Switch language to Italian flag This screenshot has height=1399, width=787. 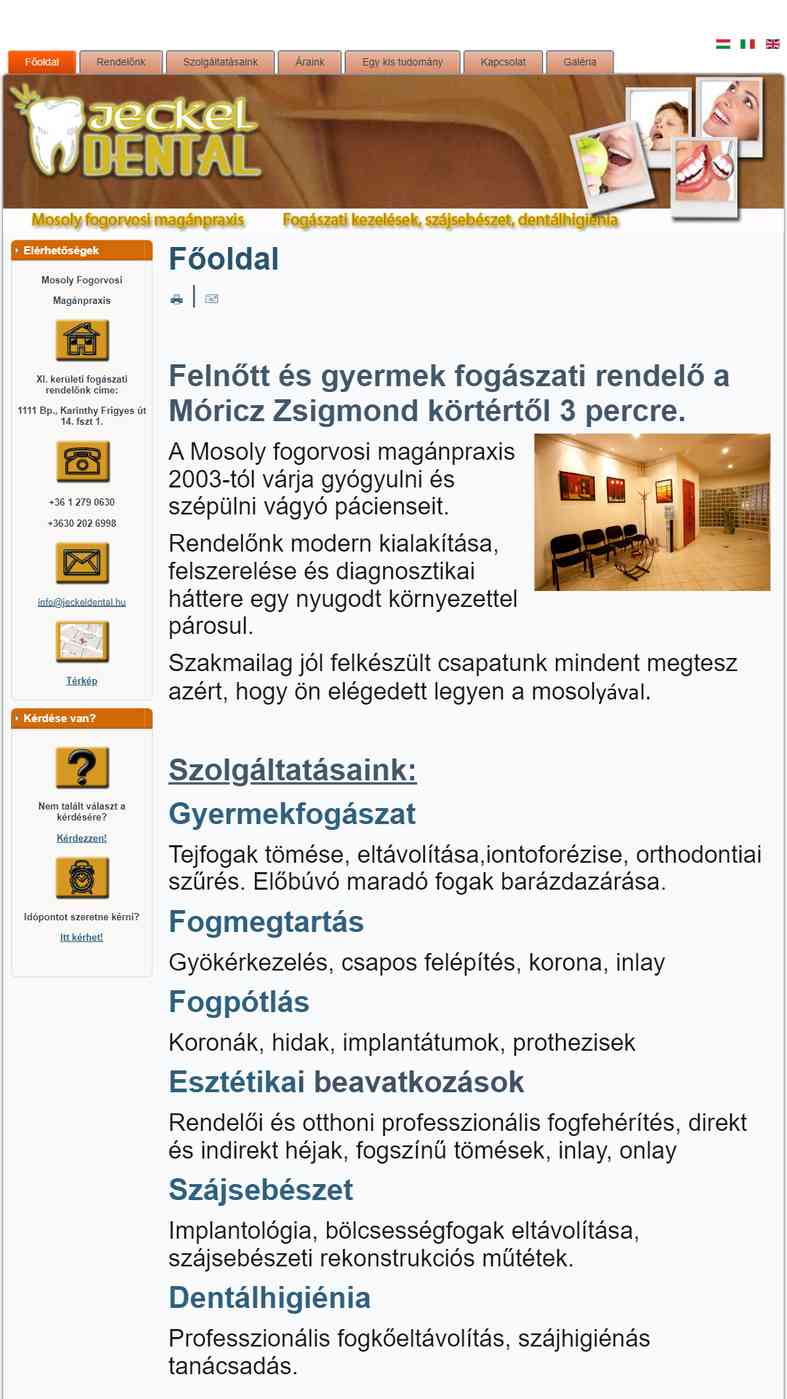click(x=747, y=44)
